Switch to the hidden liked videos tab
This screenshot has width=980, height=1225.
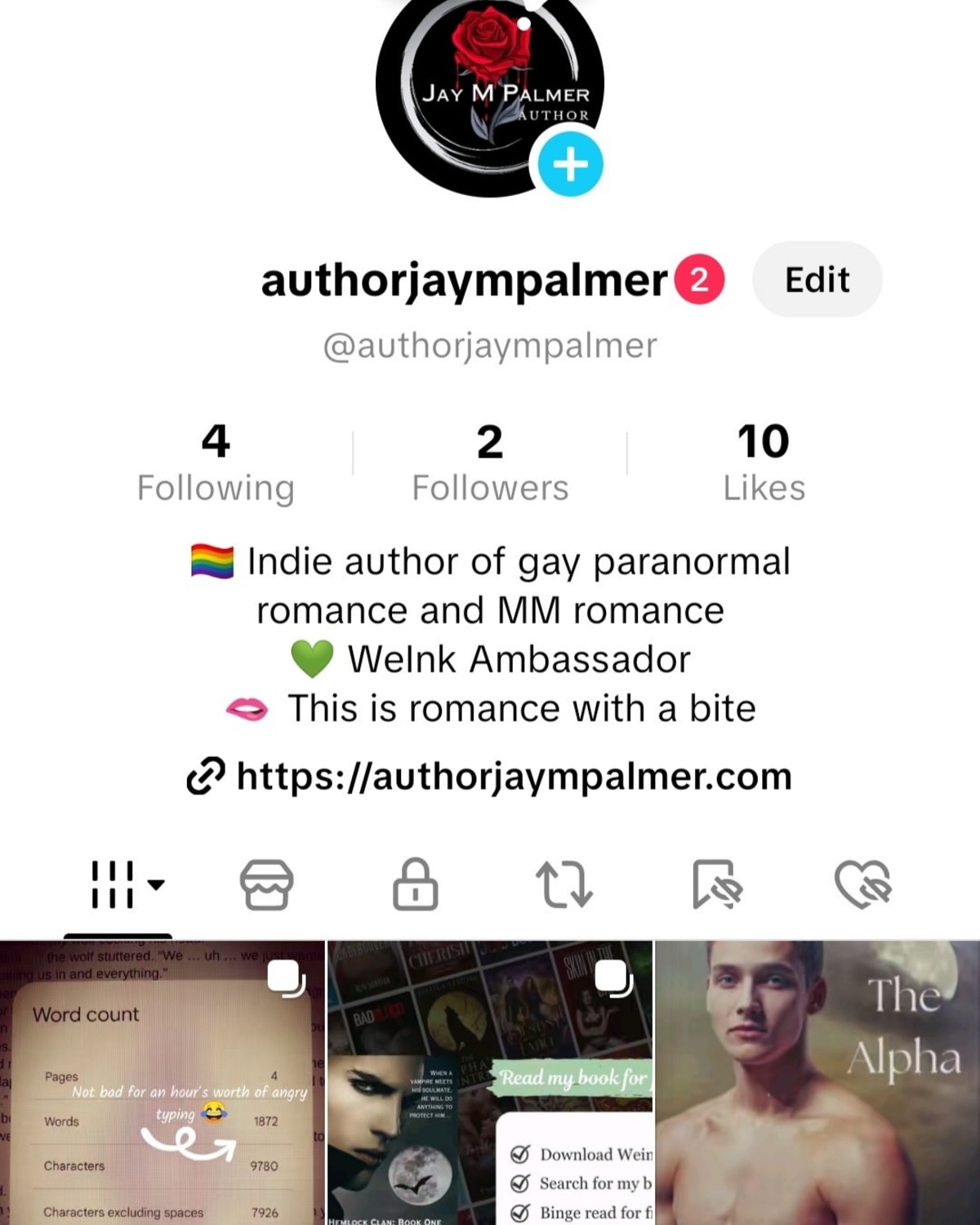point(863,884)
